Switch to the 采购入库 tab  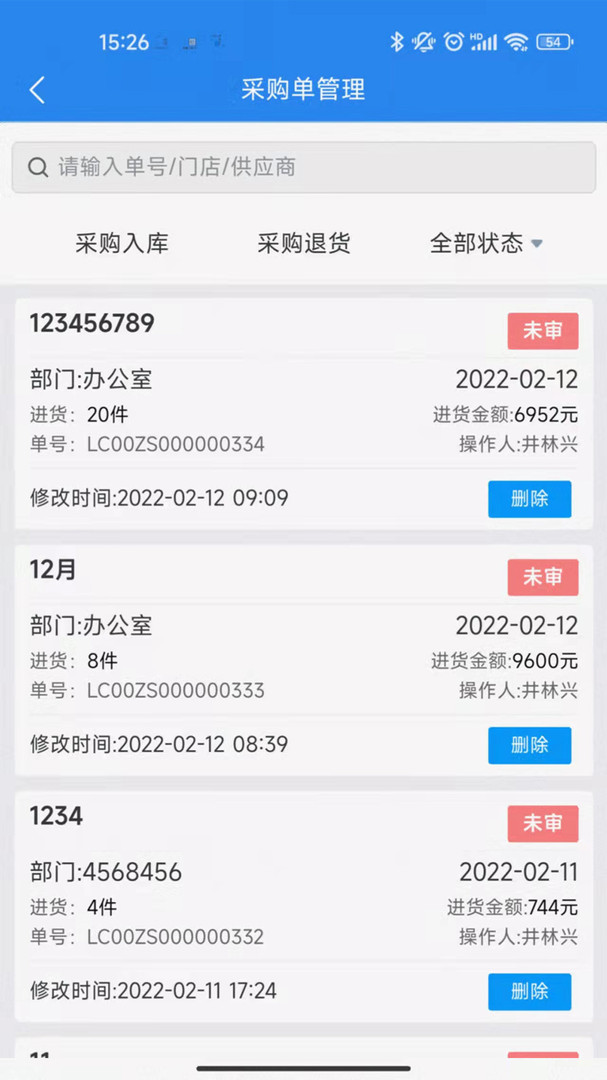(x=122, y=243)
